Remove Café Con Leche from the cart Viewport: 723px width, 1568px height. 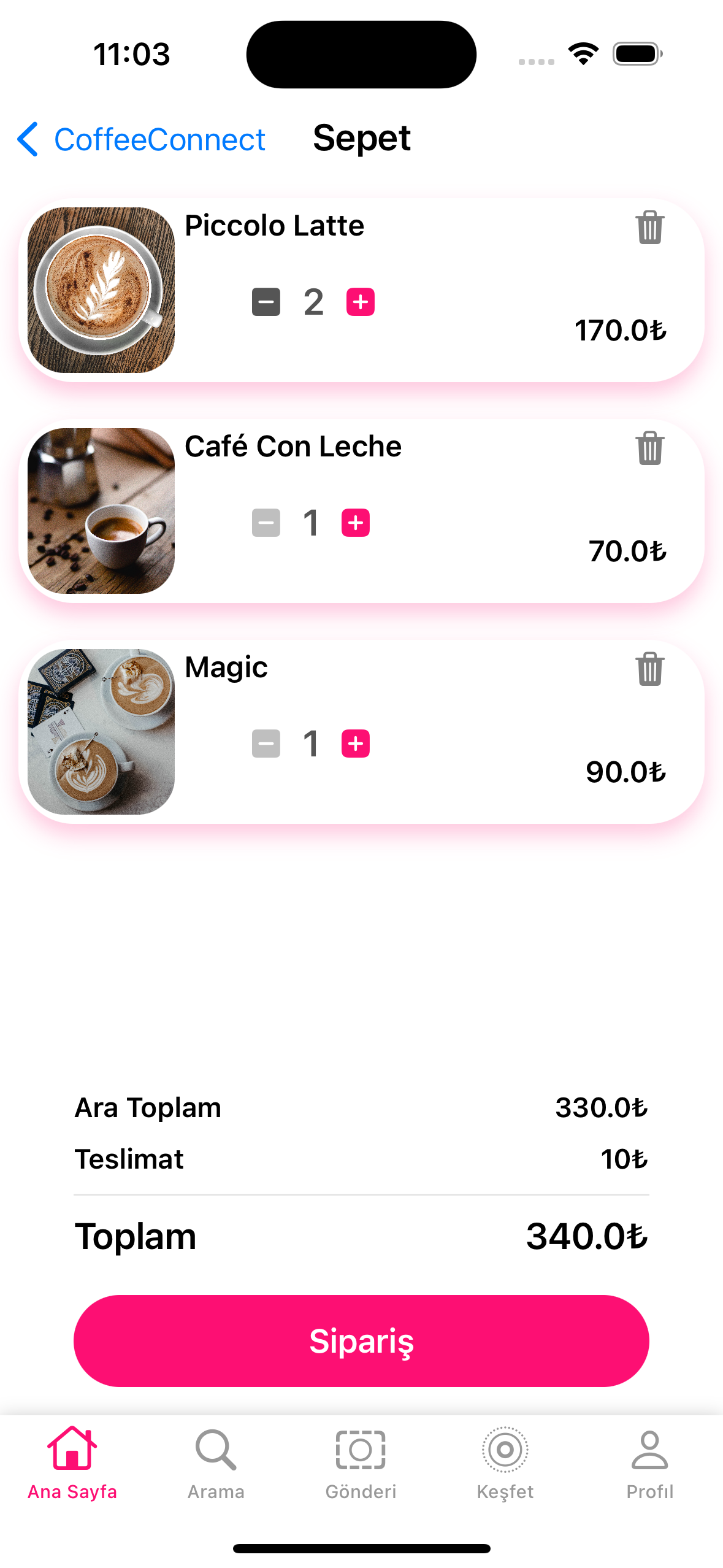coord(649,448)
